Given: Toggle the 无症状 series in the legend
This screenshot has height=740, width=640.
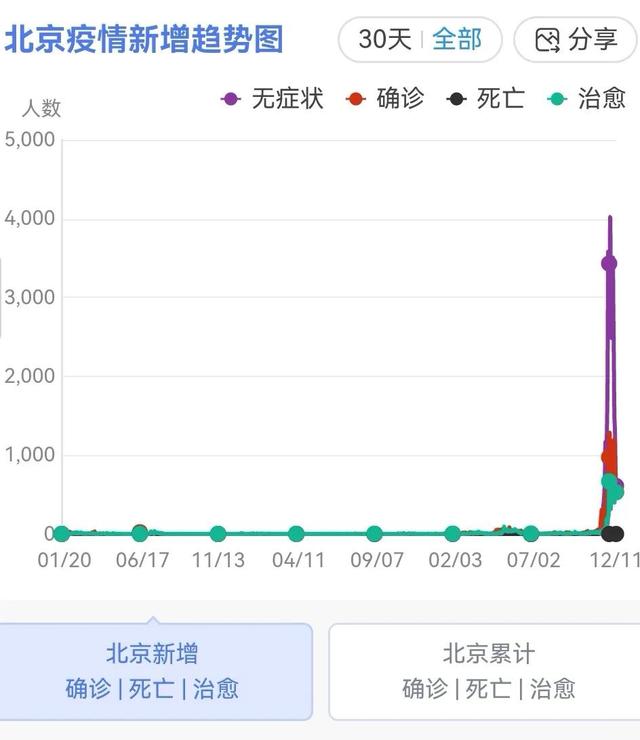Looking at the screenshot, I should tap(273, 98).
